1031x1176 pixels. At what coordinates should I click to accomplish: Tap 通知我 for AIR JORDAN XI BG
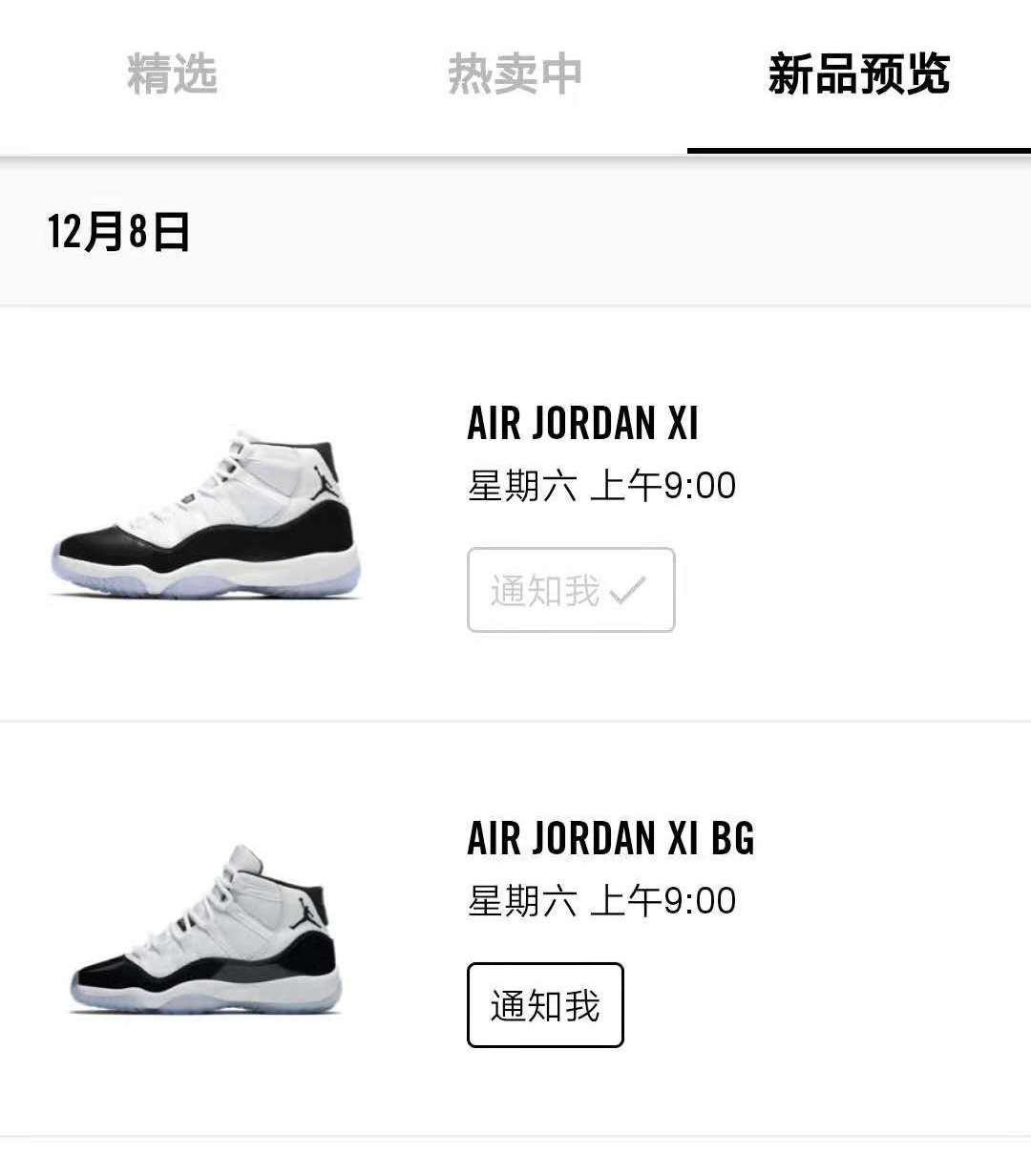545,1005
